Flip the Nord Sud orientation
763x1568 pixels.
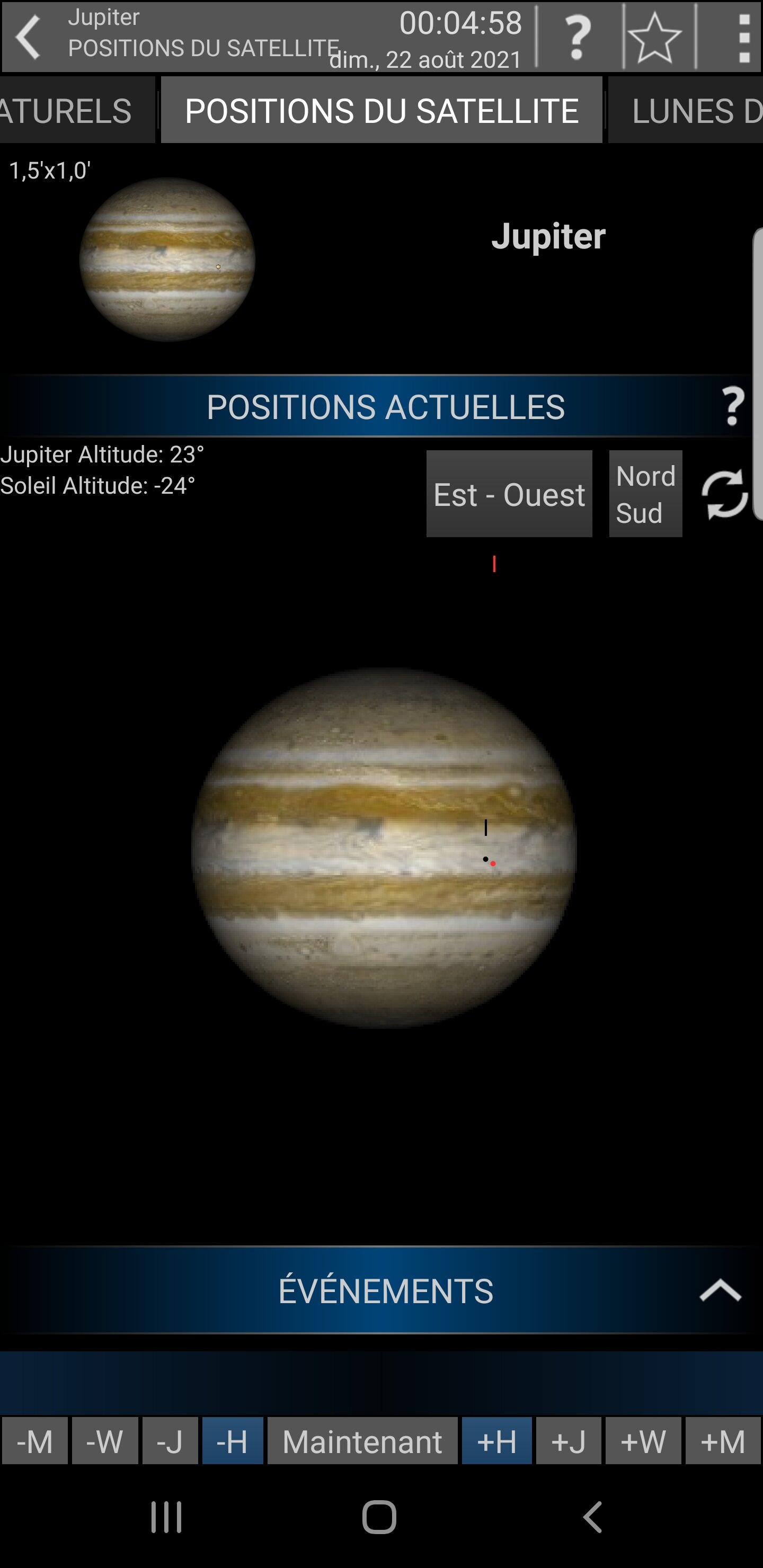(645, 494)
